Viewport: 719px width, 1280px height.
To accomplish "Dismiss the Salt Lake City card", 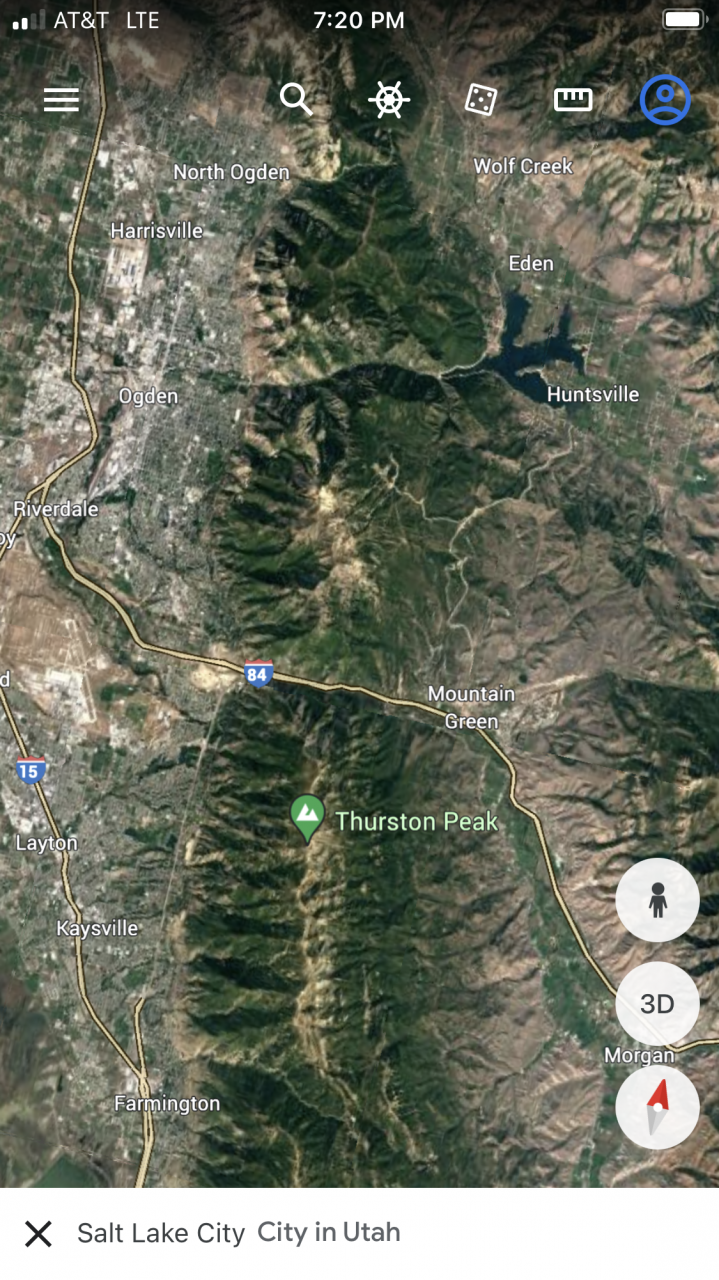I will [x=38, y=1234].
